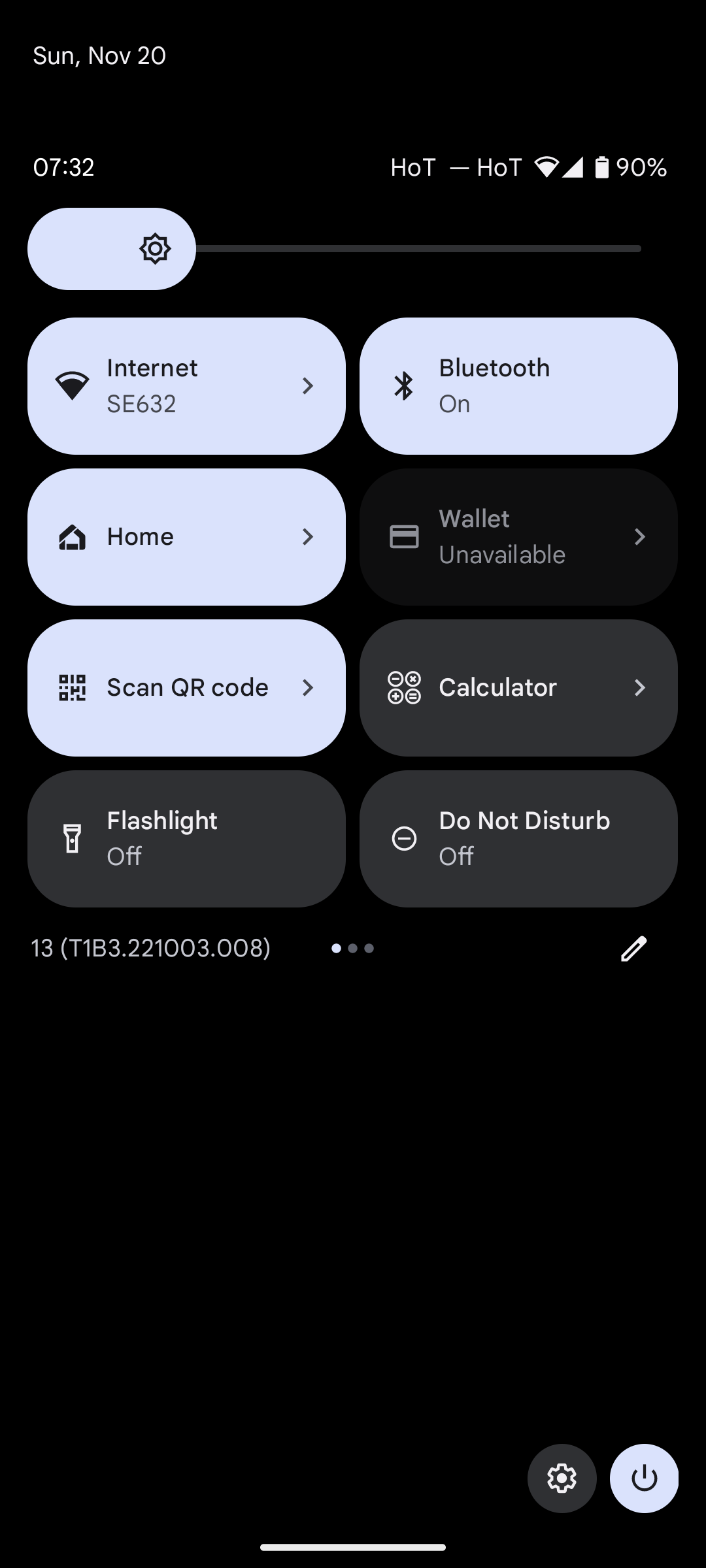Open the power menu
Viewport: 706px width, 1568px height.
click(x=644, y=1478)
